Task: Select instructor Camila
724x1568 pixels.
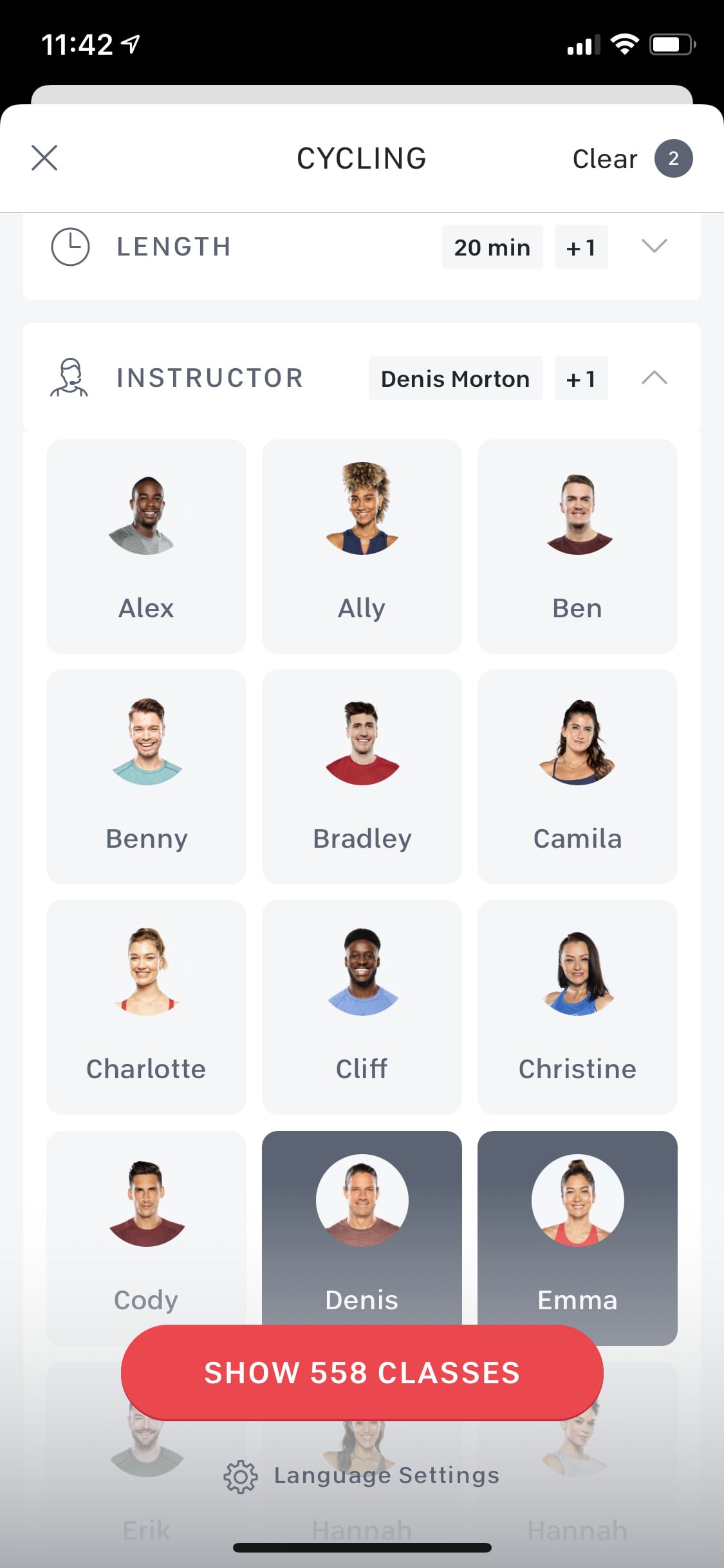Action: coord(577,776)
